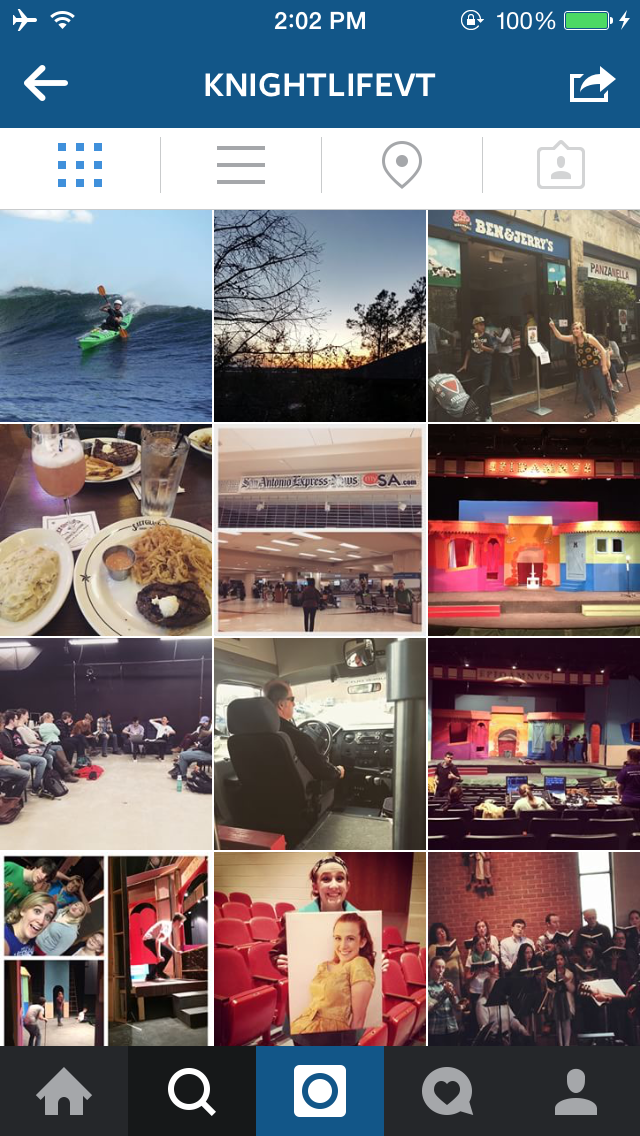Switch to list view
640x1136 pixels.
tap(240, 165)
